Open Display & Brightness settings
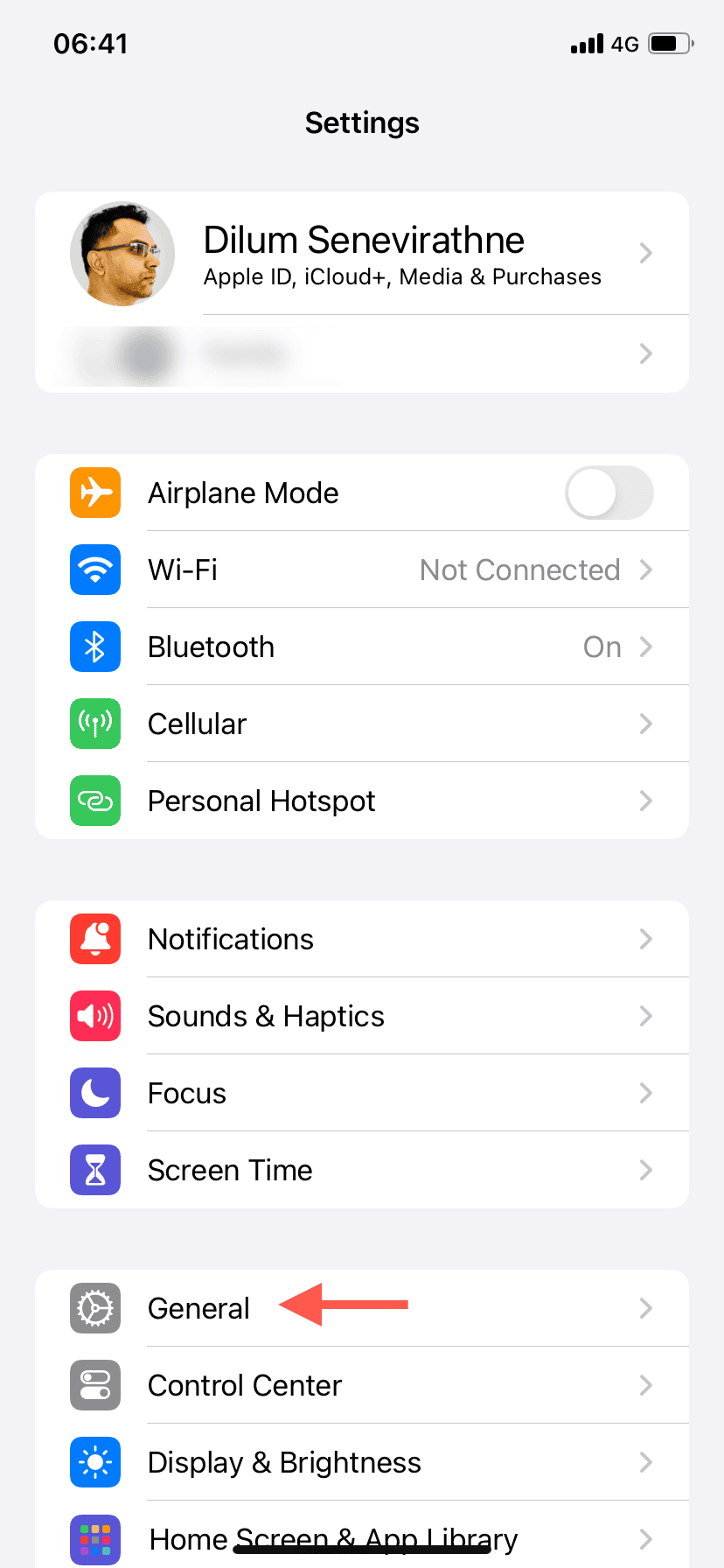The image size is (724, 1568). click(x=362, y=1462)
